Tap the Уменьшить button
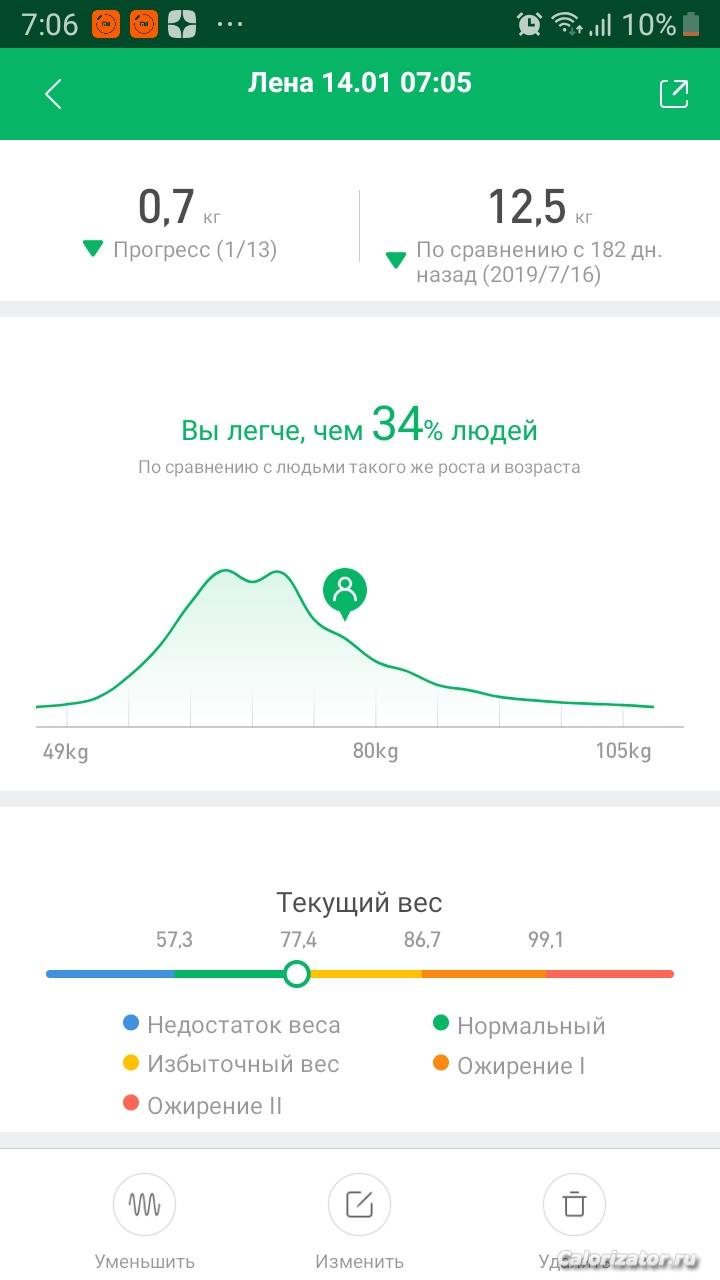This screenshot has width=720, height=1280. [x=144, y=1205]
